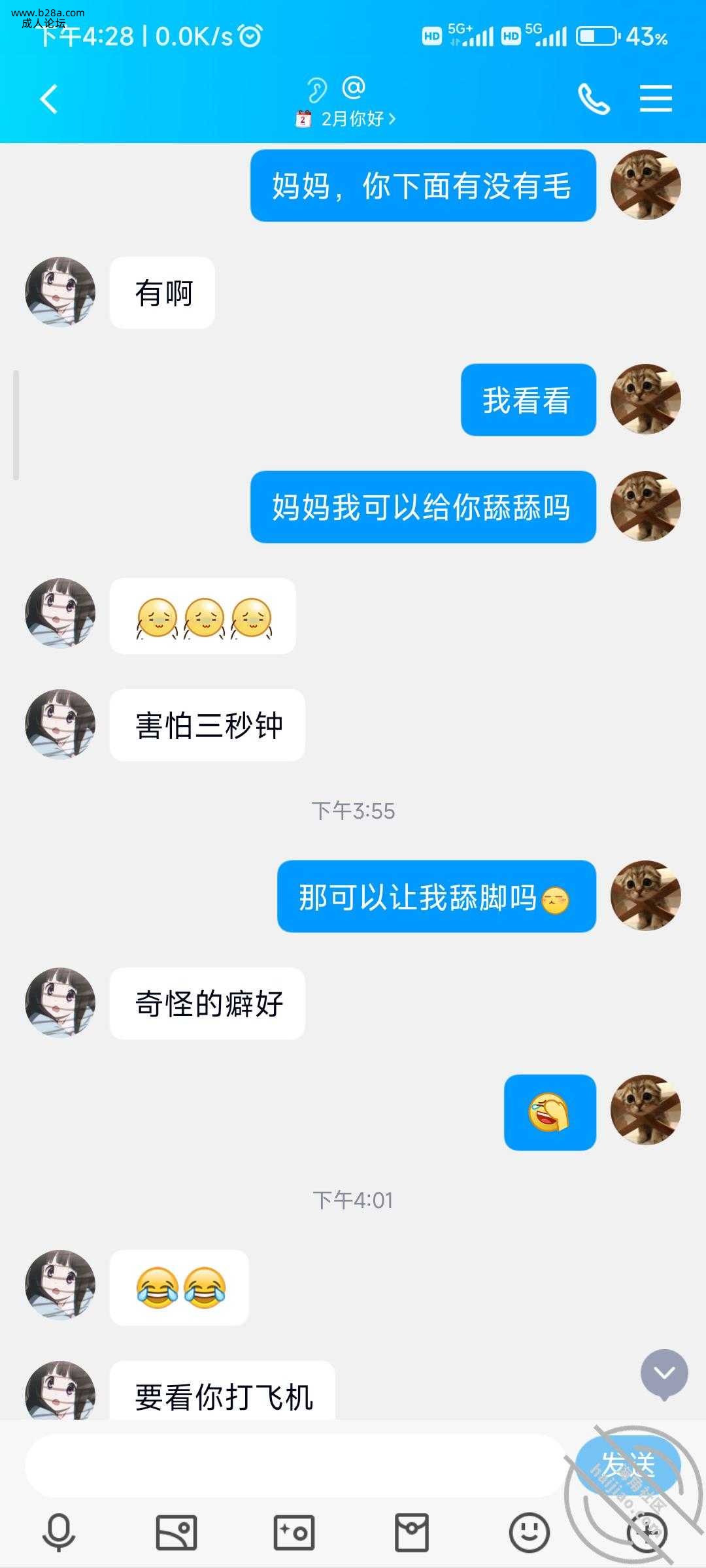The height and width of the screenshot is (1568, 706).
Task: Open the chat settings menu
Action: point(656,99)
